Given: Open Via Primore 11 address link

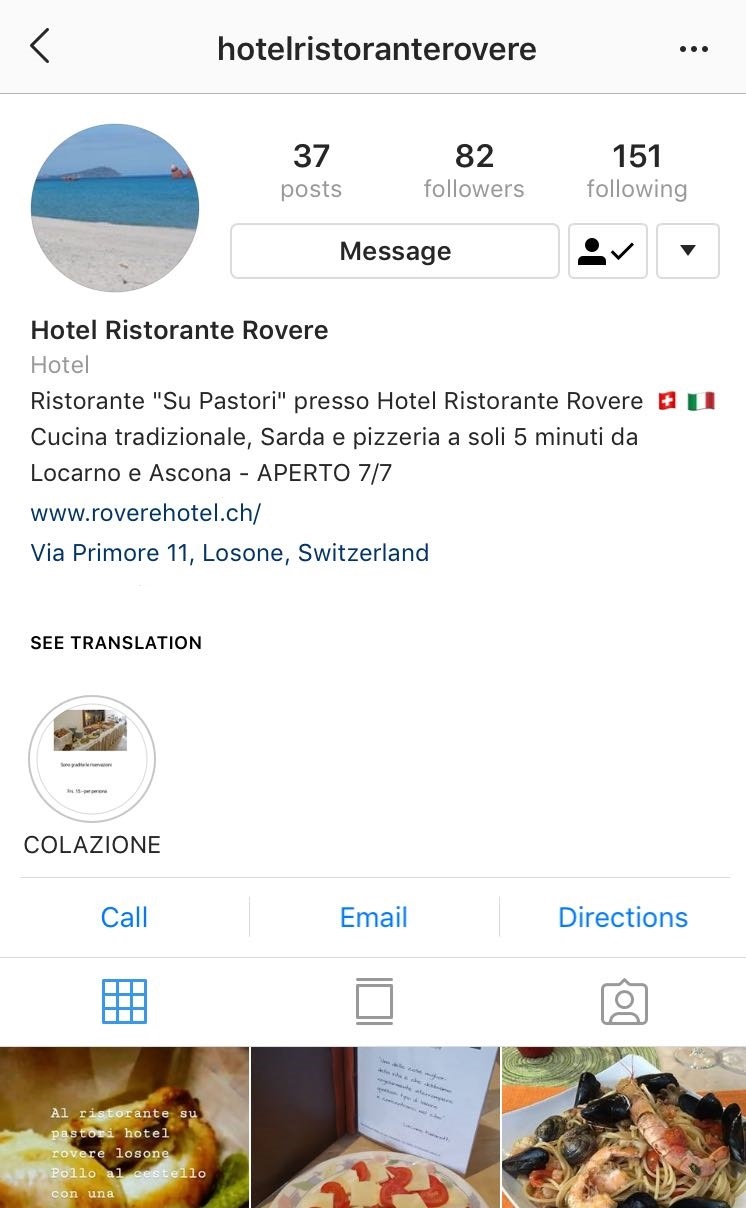Looking at the screenshot, I should click(230, 553).
